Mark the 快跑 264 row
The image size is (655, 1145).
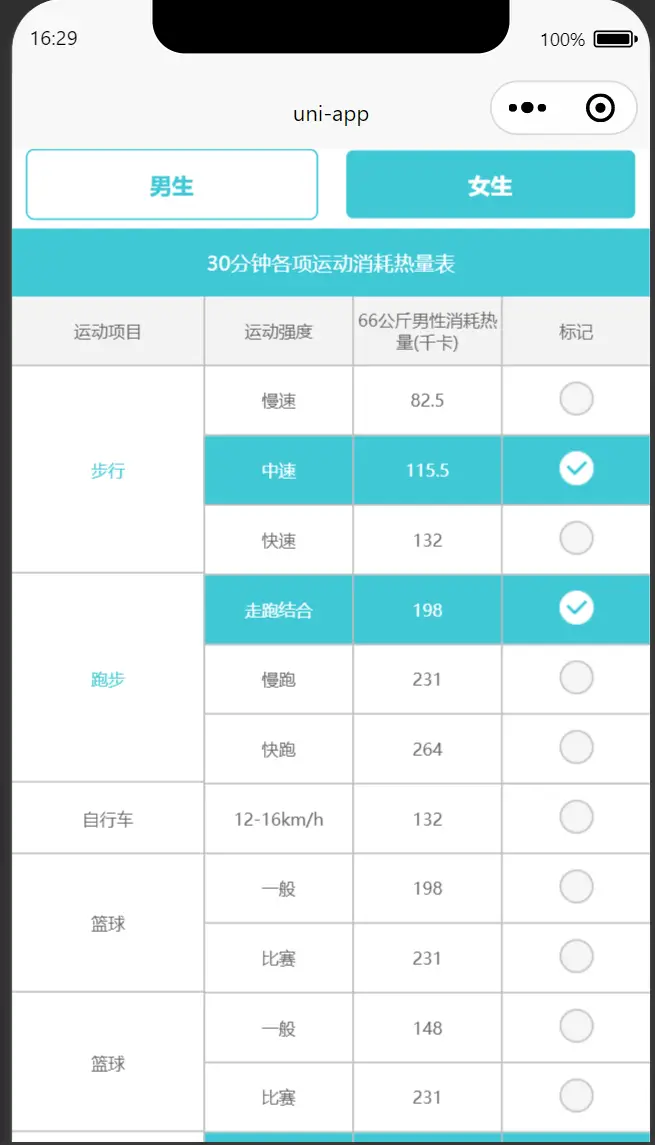[x=576, y=747]
